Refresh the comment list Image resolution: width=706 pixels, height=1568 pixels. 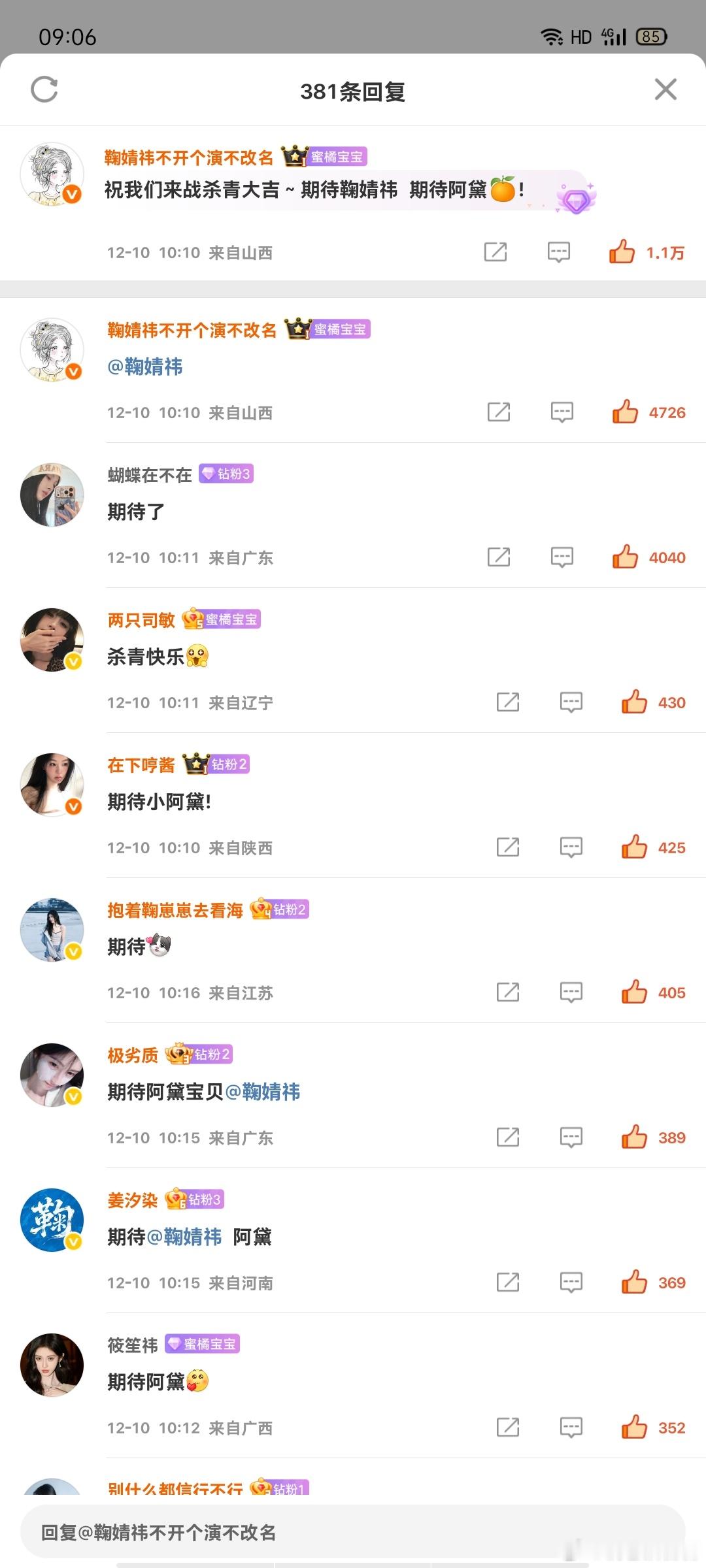(44, 90)
